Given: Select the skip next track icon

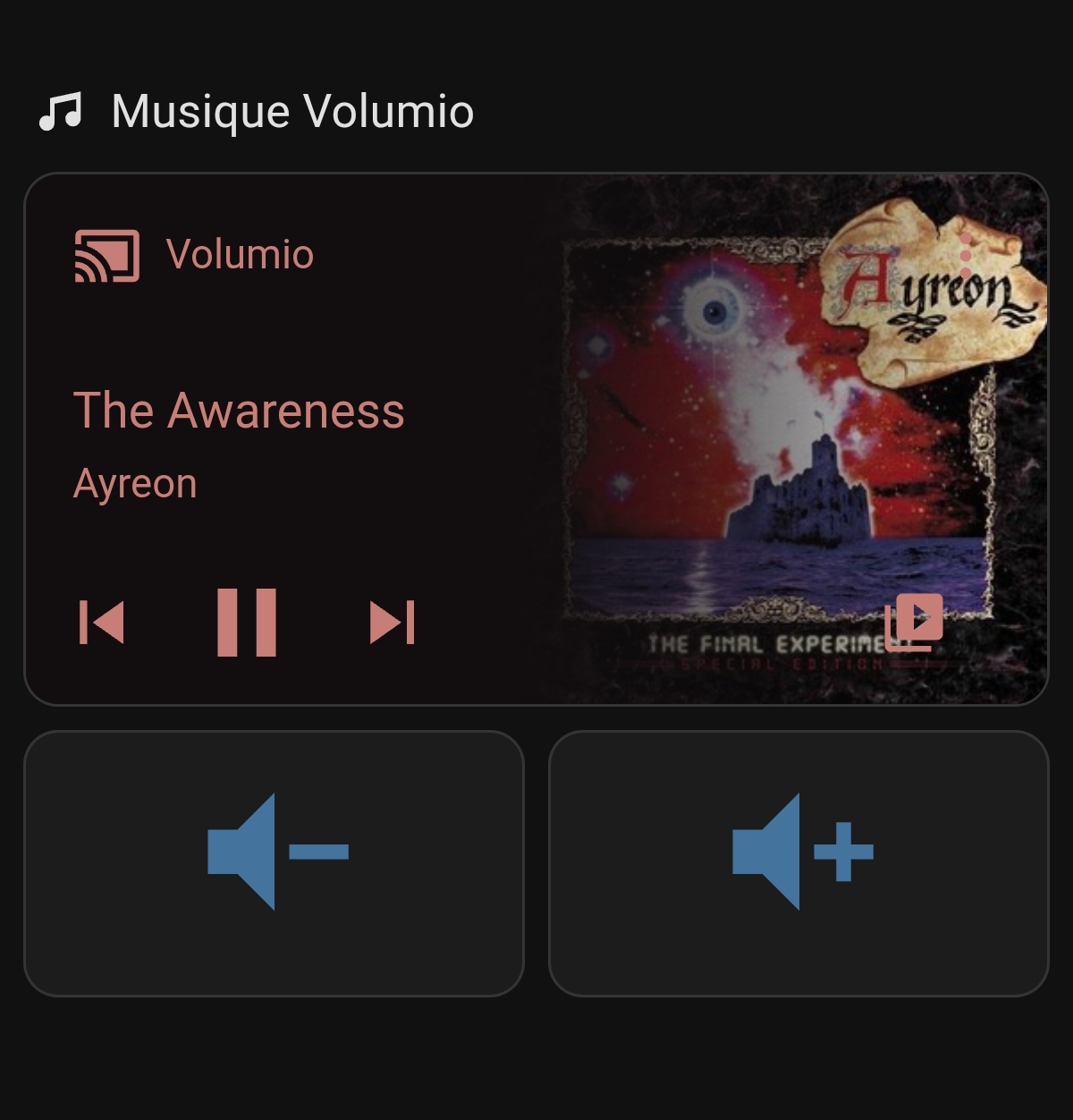Looking at the screenshot, I should pyautogui.click(x=392, y=620).
